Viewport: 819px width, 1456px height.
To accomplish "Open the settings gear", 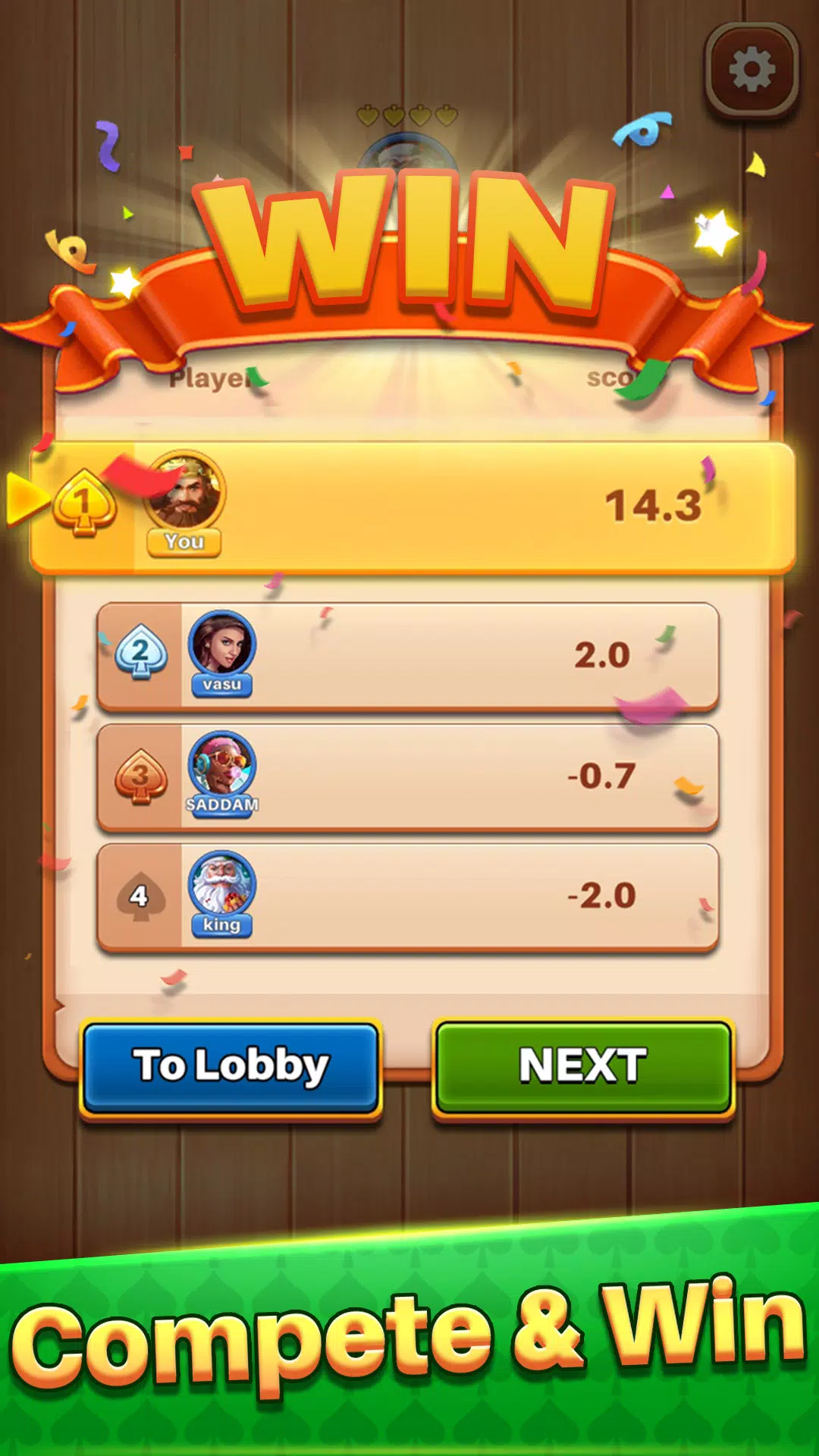I will 752,70.
